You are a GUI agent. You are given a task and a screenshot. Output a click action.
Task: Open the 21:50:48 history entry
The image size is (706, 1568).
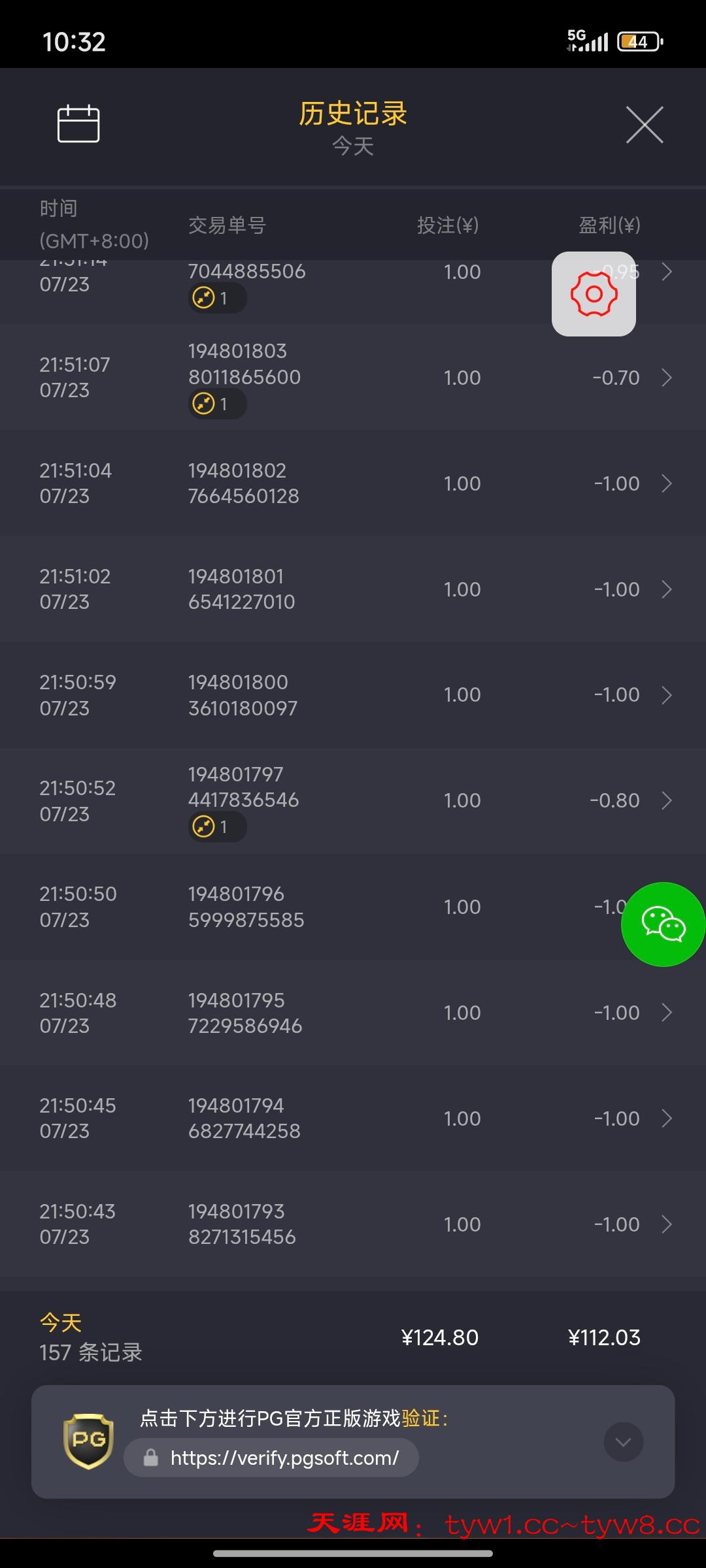pos(353,1013)
